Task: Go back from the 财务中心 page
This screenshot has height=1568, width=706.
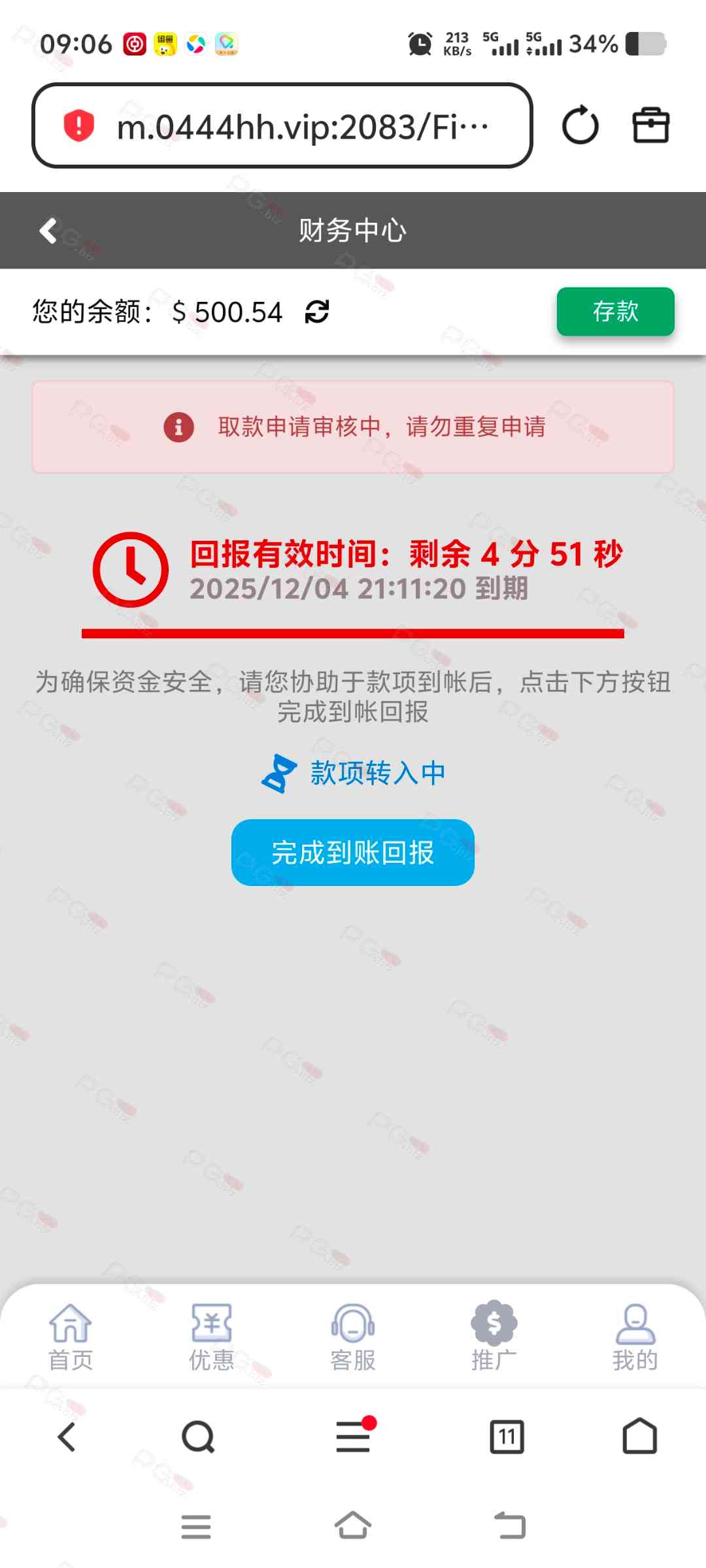Action: (x=48, y=231)
